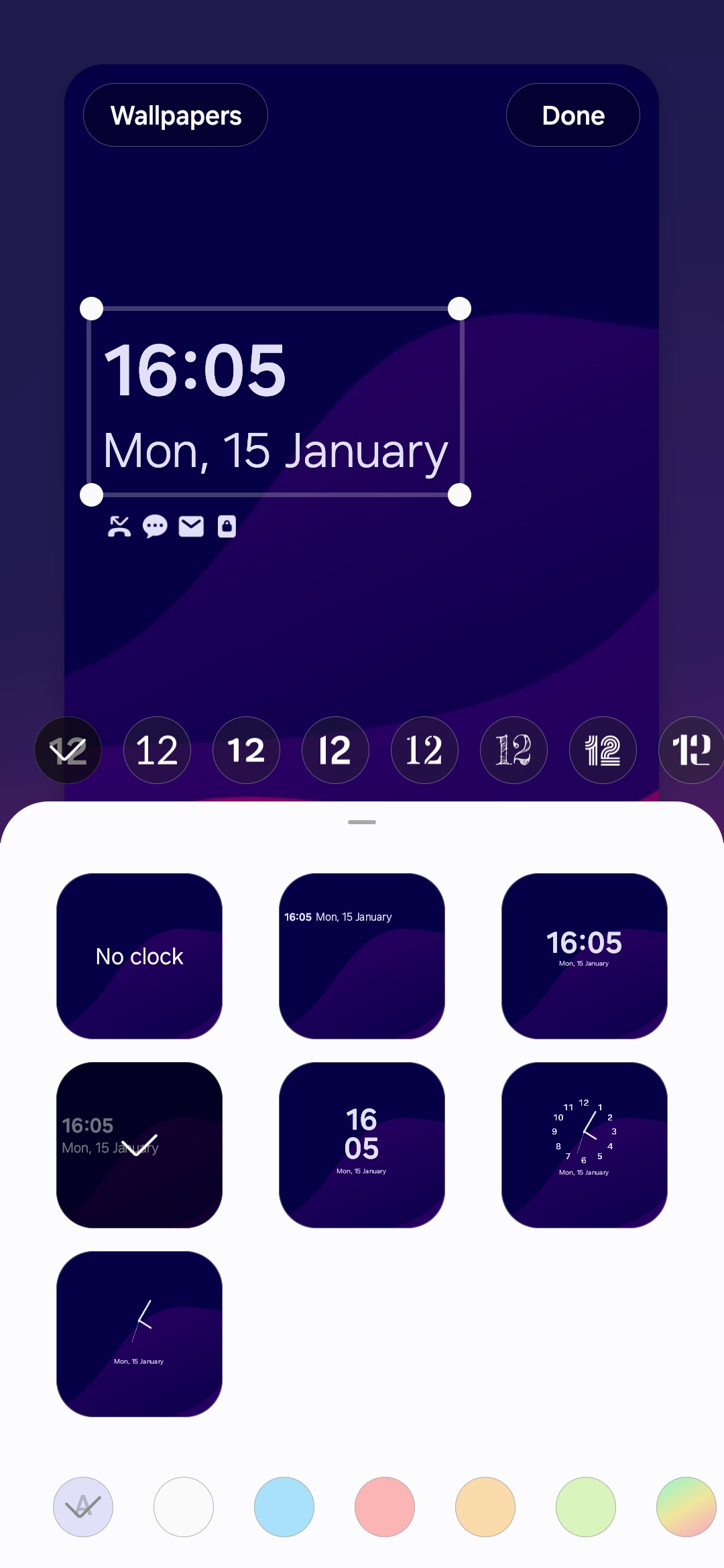Image resolution: width=724 pixels, height=1568 pixels.
Task: Tap the currently selected left-aligned clock style
Action: [139, 1145]
